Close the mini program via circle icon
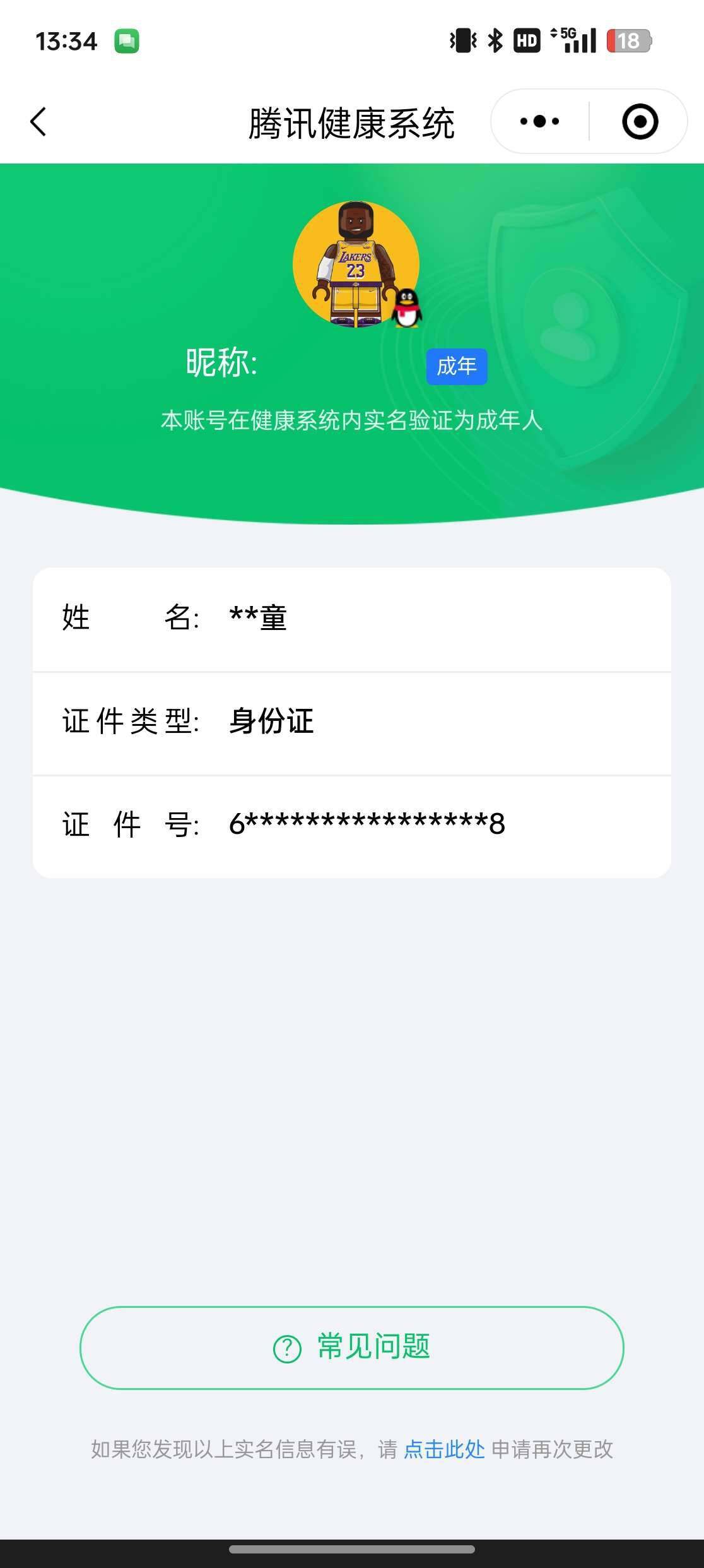The image size is (704, 1568). [x=640, y=121]
